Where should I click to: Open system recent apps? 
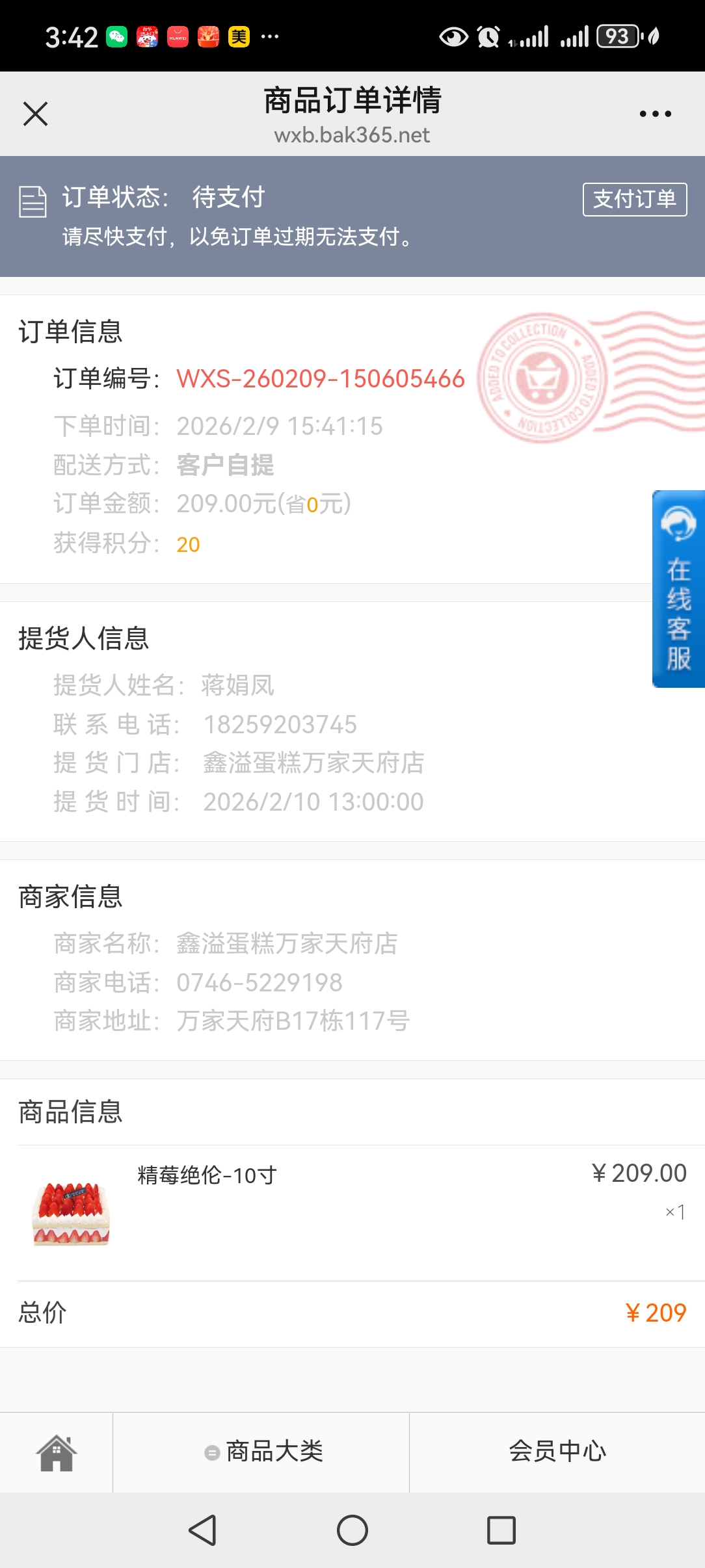(501, 1530)
